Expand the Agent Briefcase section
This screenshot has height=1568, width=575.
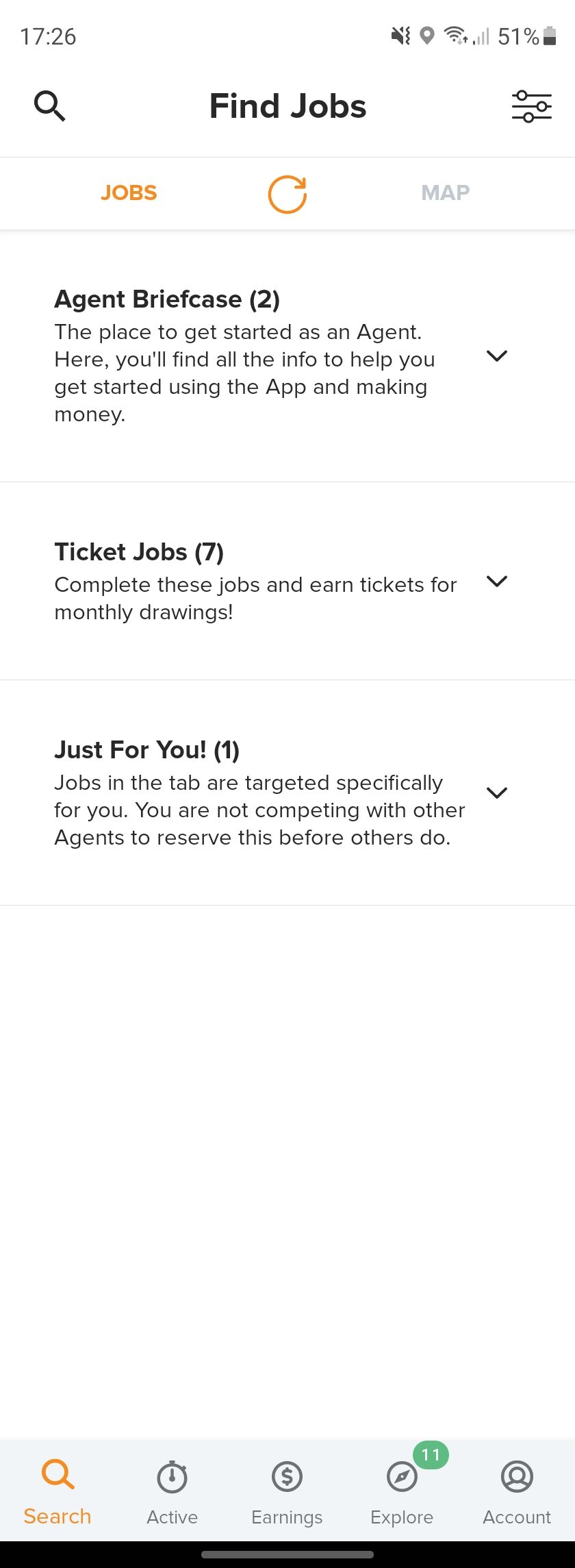click(498, 356)
